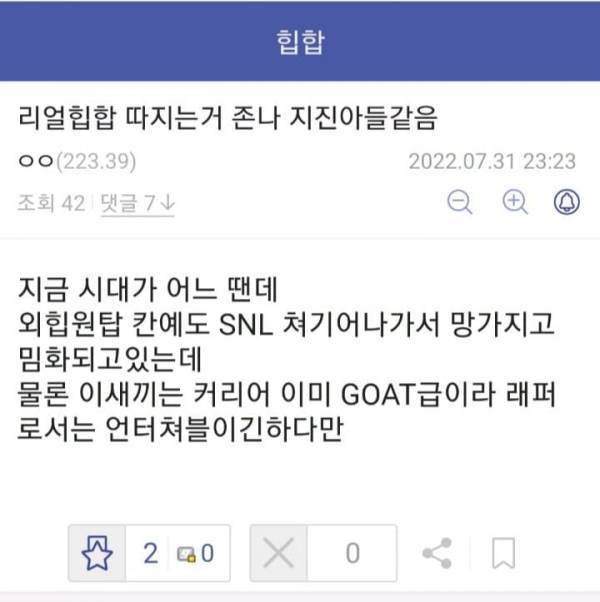Share this post

coord(437,553)
